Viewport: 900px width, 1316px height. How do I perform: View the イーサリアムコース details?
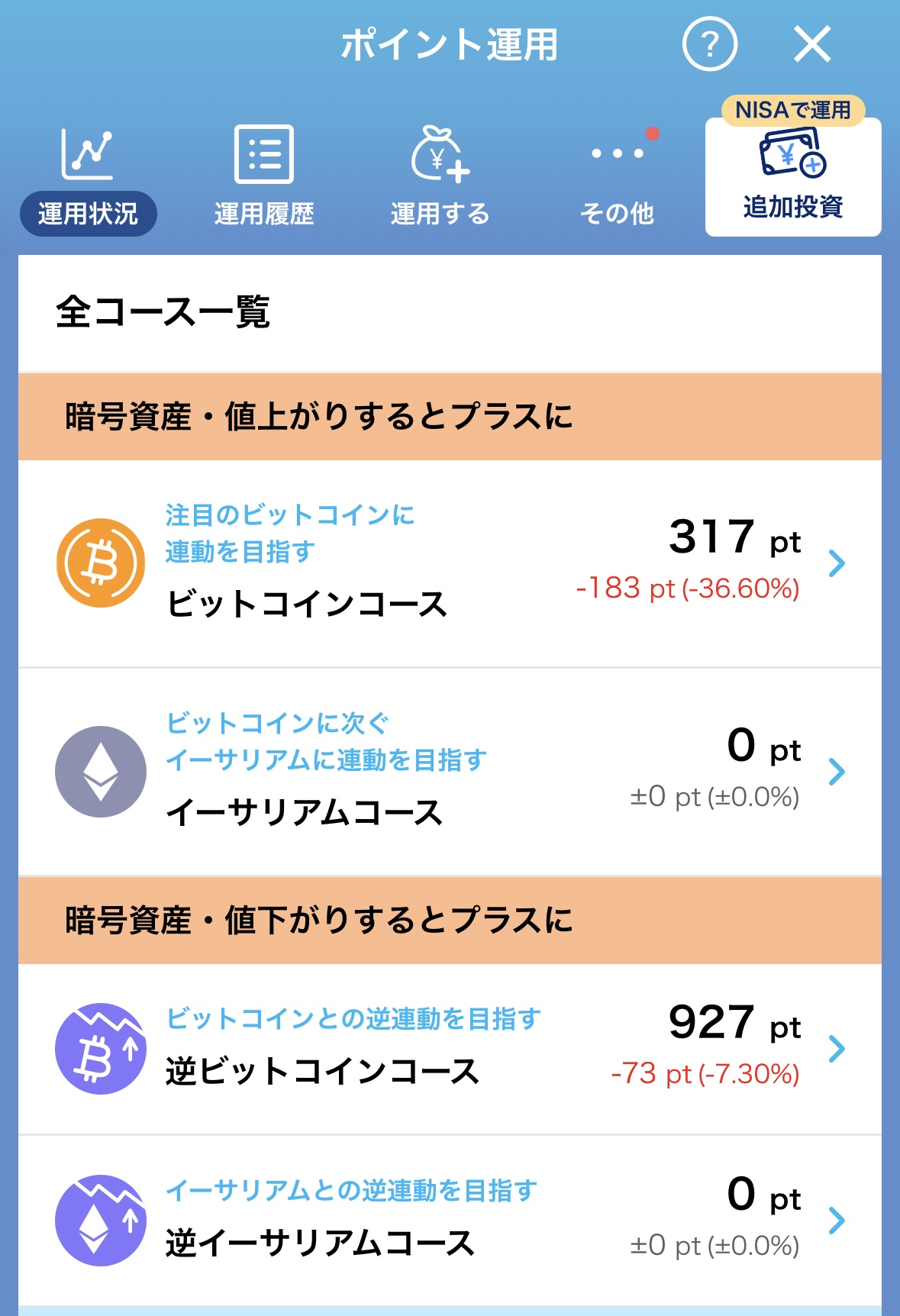(450, 772)
